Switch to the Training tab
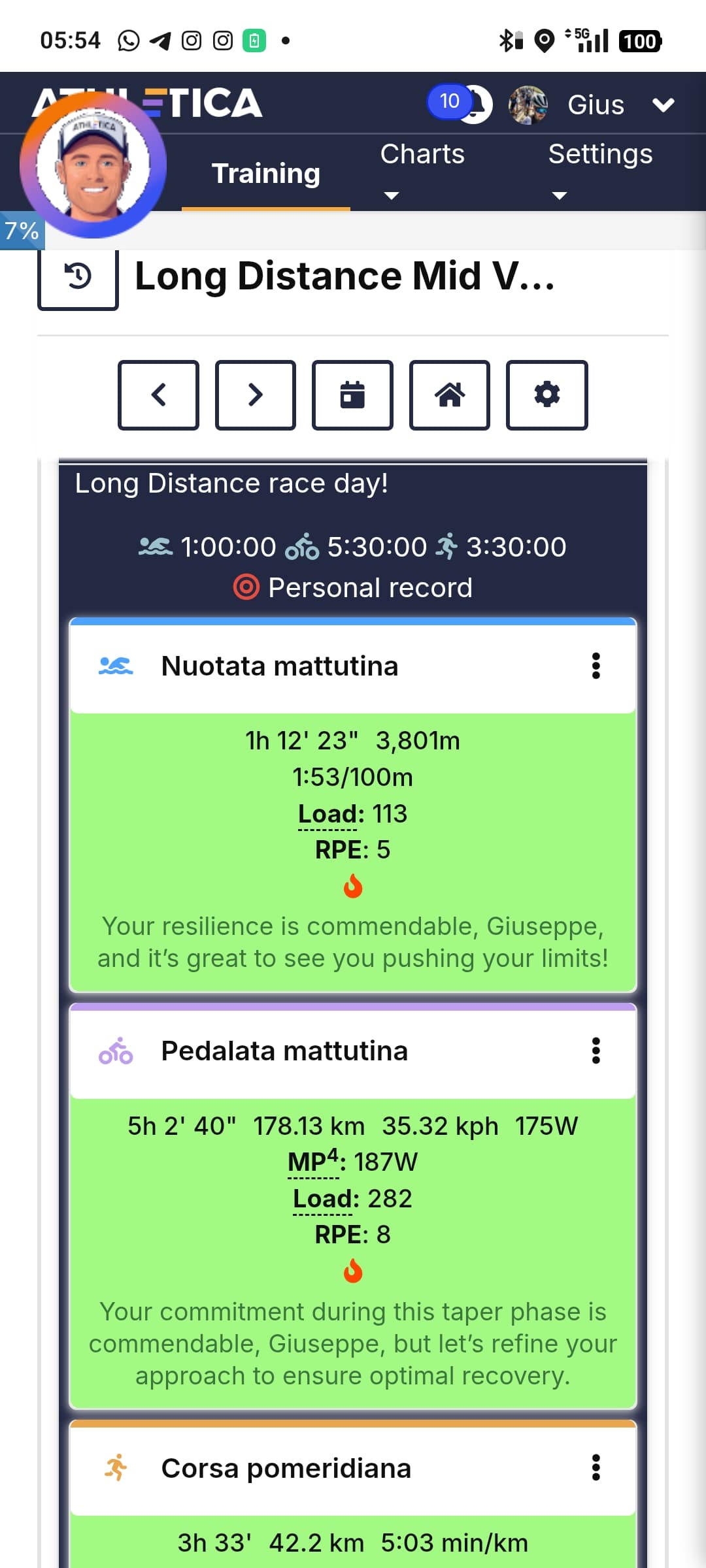This screenshot has height=1568, width=706. pyautogui.click(x=265, y=174)
